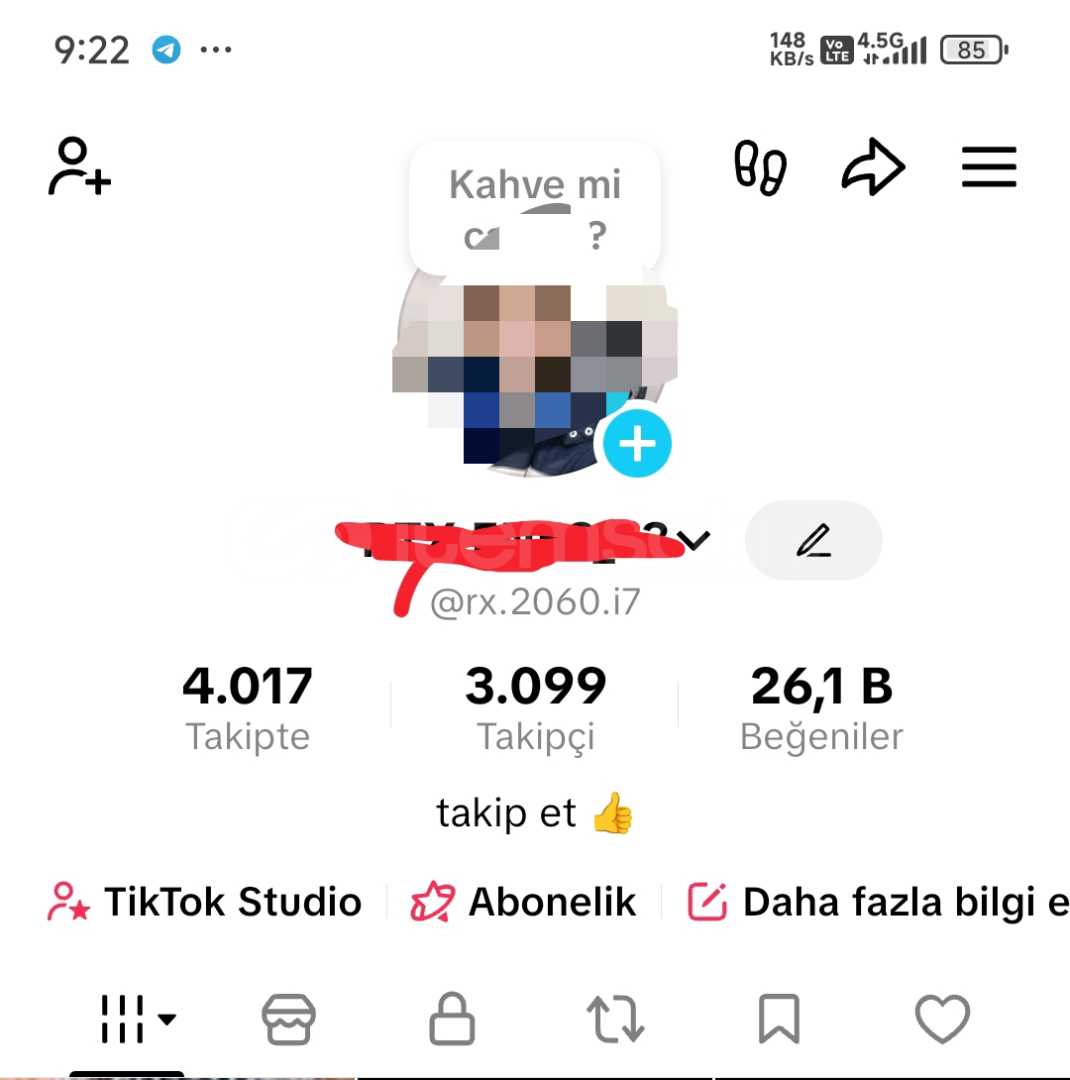Screen dimensions: 1070x1080
Task: Open the add friends icon
Action: 79,167
